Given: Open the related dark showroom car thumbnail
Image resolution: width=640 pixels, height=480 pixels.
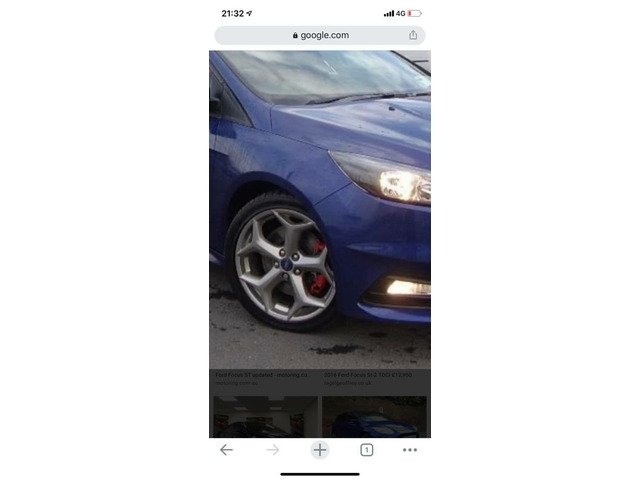Looking at the screenshot, I should point(264,416).
